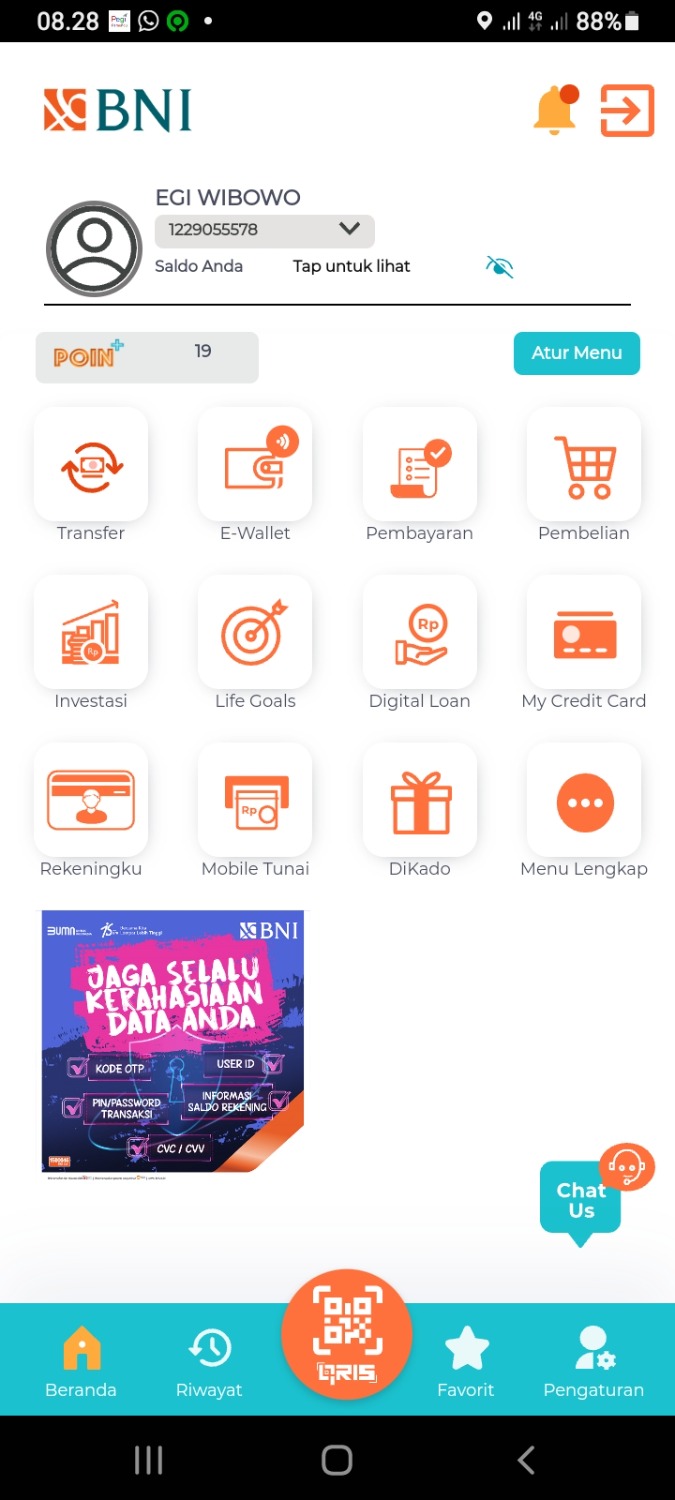The image size is (675, 1500).
Task: Show Menu Lengkap full menu
Action: [584, 800]
